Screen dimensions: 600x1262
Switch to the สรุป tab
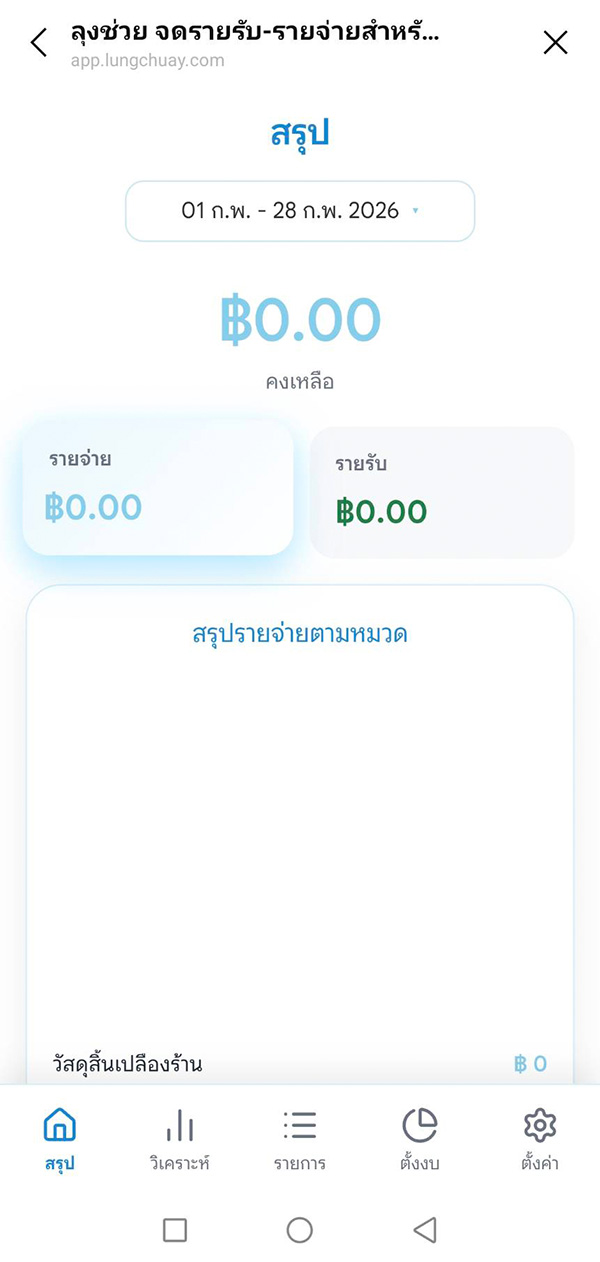pyautogui.click(x=60, y=1139)
